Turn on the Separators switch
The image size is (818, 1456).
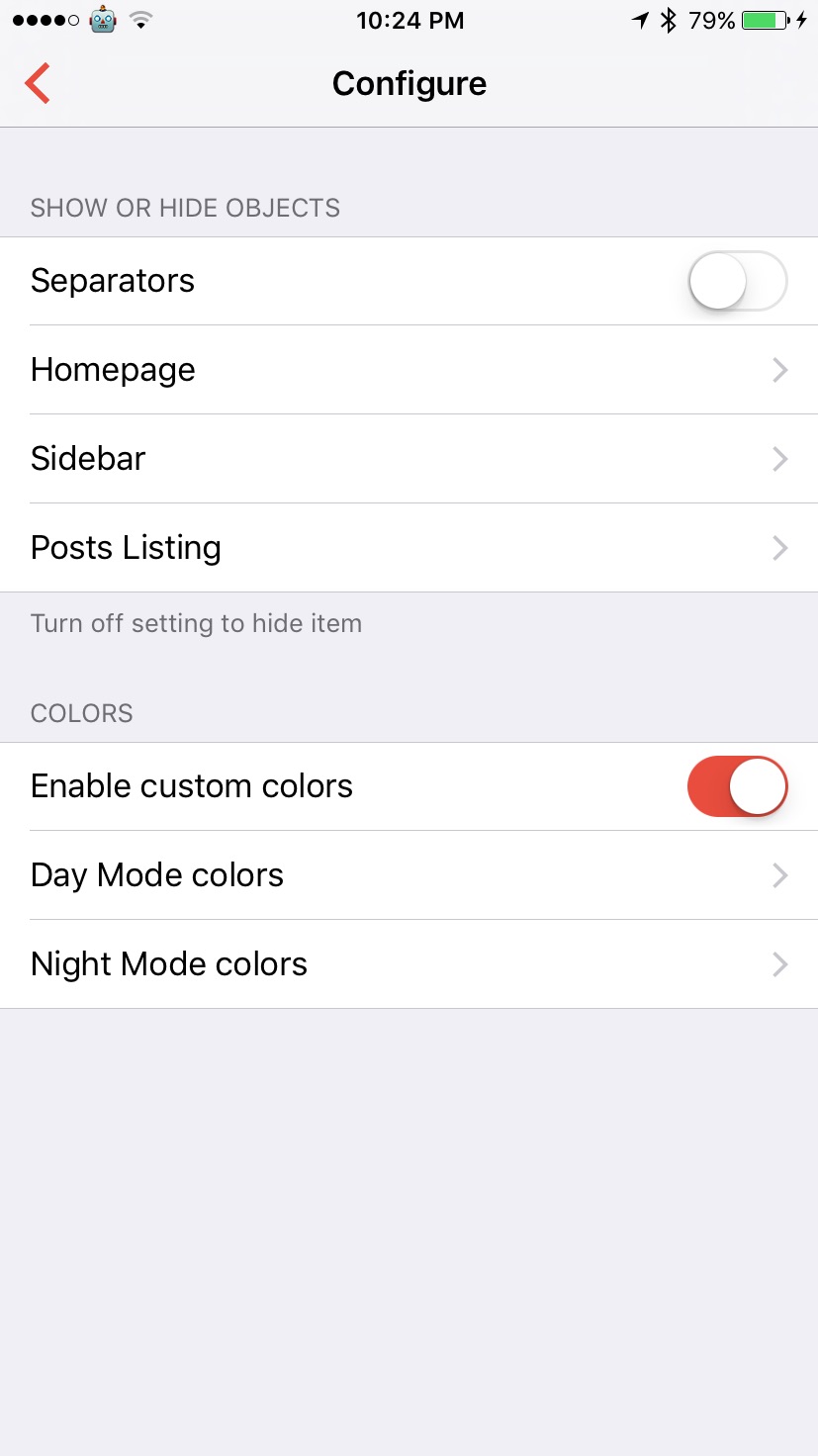point(738,281)
